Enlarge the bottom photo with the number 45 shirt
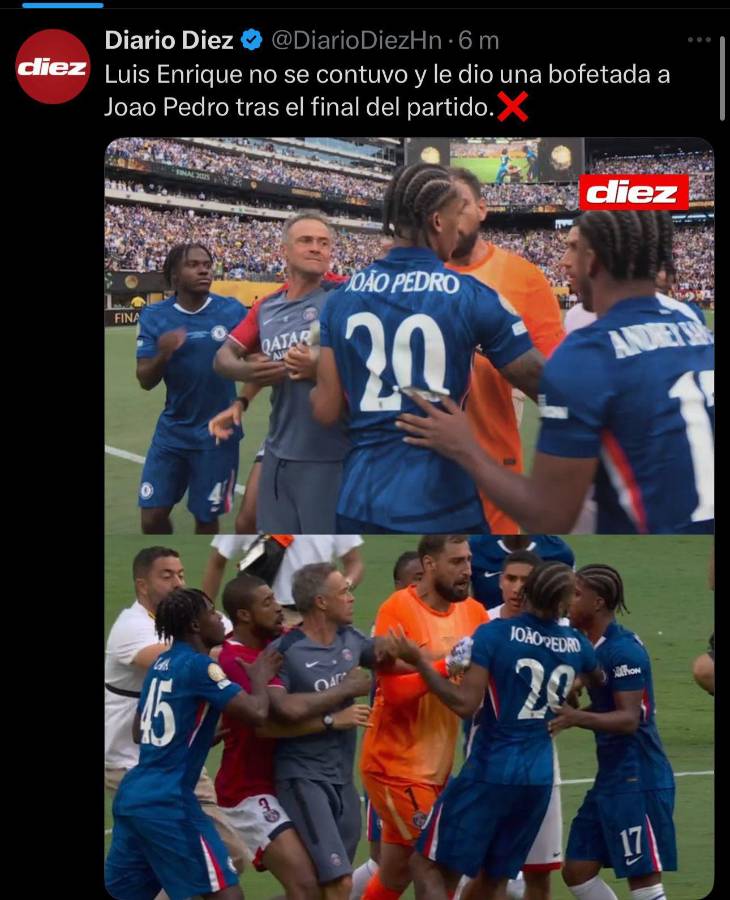 coord(409,717)
